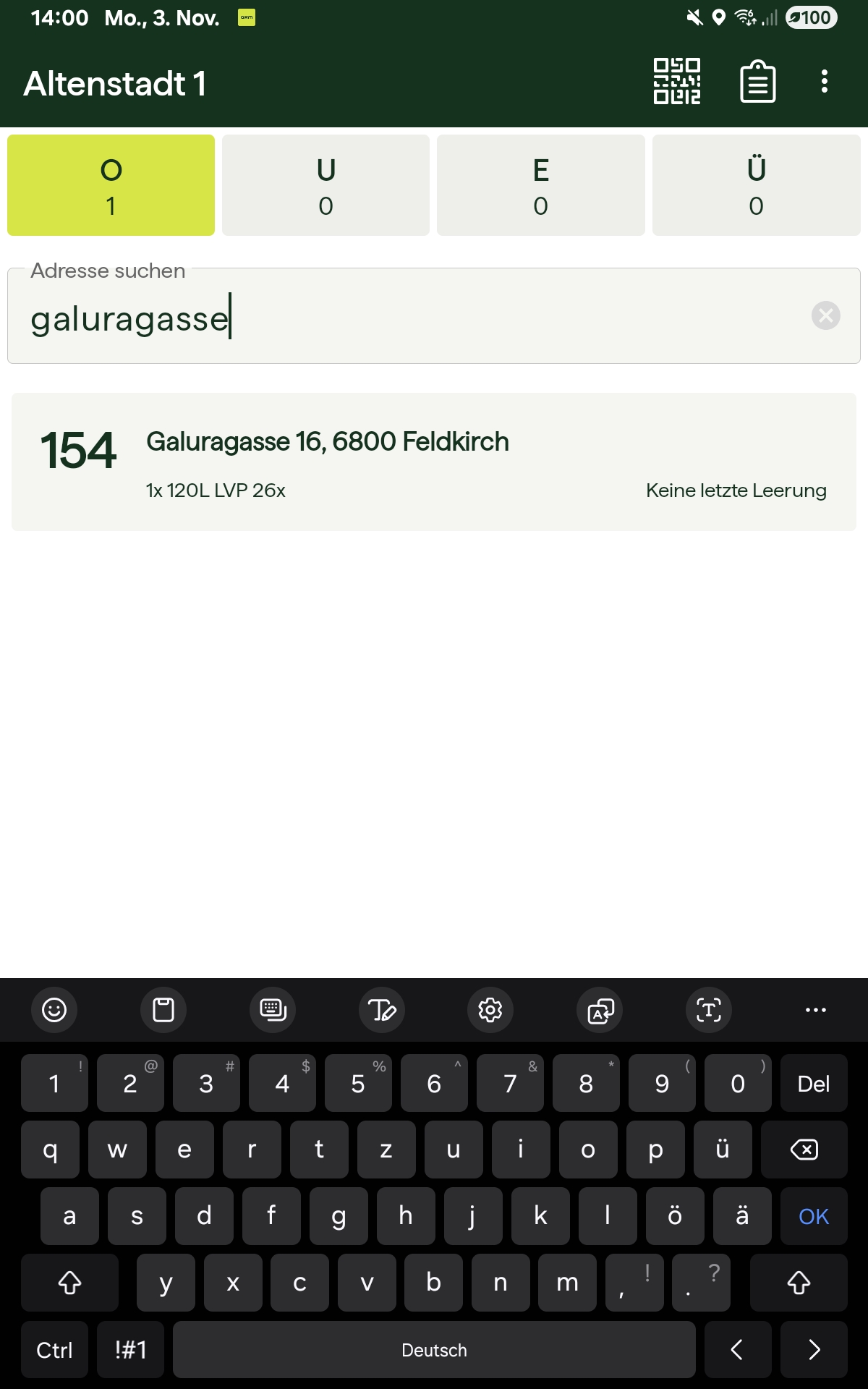The image size is (868, 1389).
Task: Switch to symbols with !#1 key
Action: (x=130, y=1350)
